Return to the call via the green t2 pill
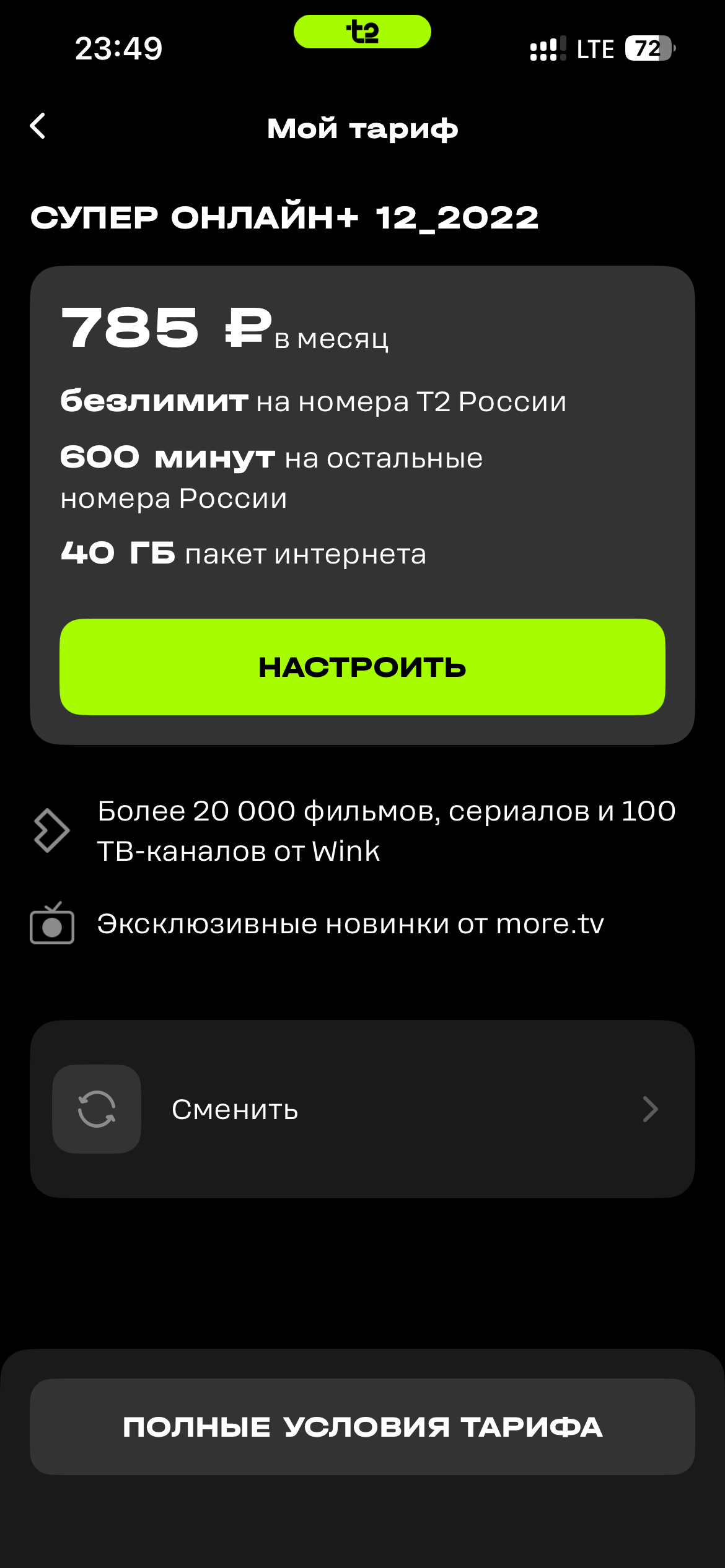 [362, 32]
